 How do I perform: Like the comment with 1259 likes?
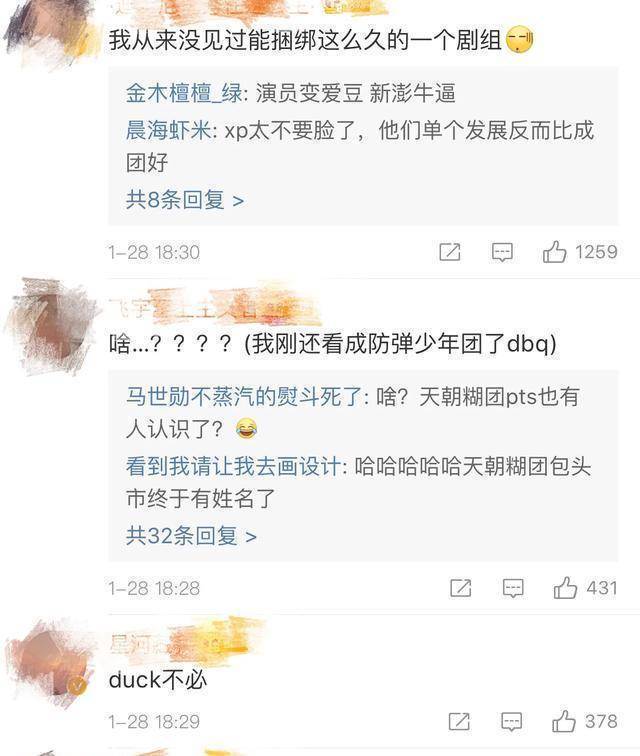(x=555, y=252)
